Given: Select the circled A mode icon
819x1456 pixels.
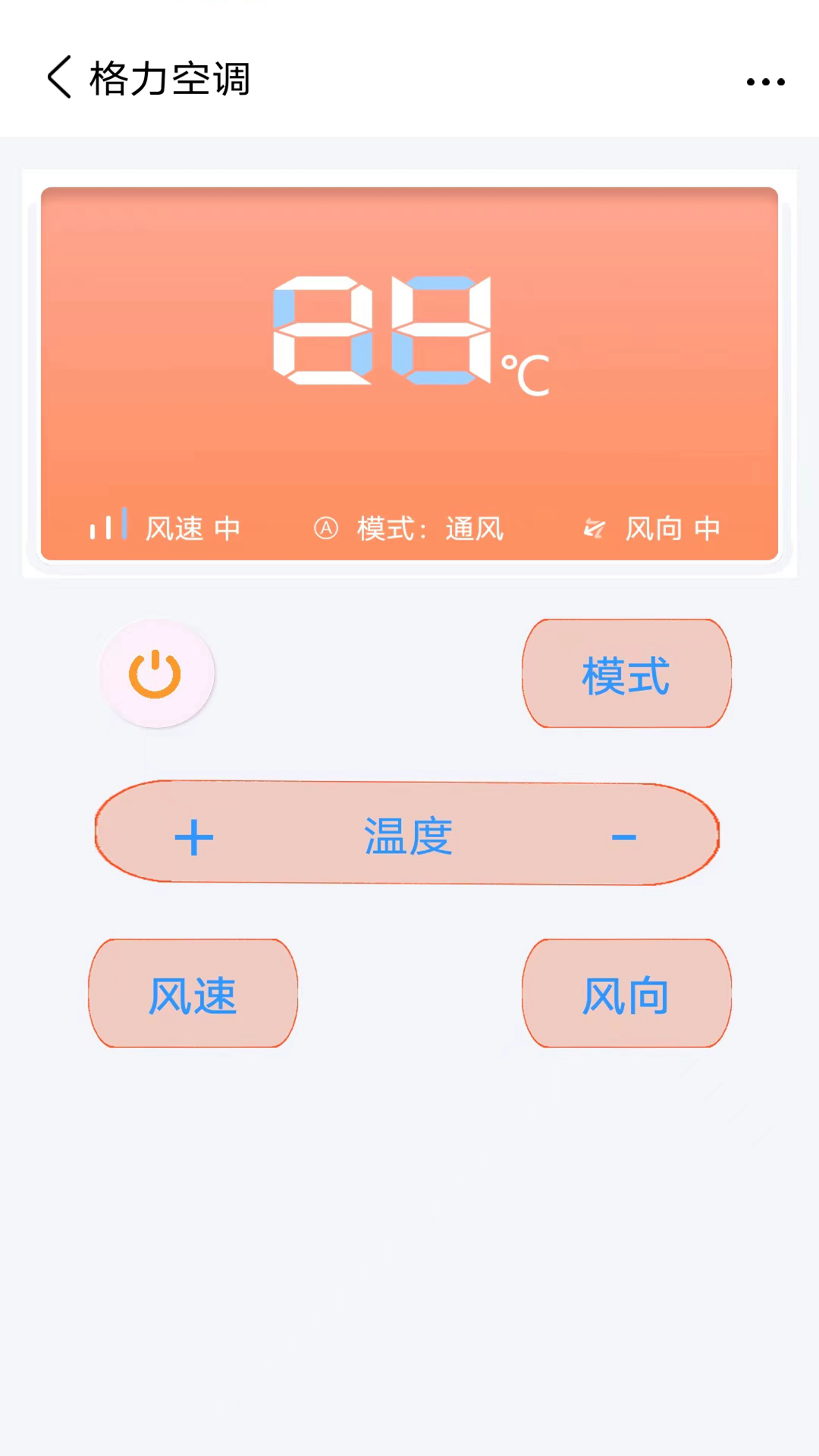Looking at the screenshot, I should click(326, 528).
